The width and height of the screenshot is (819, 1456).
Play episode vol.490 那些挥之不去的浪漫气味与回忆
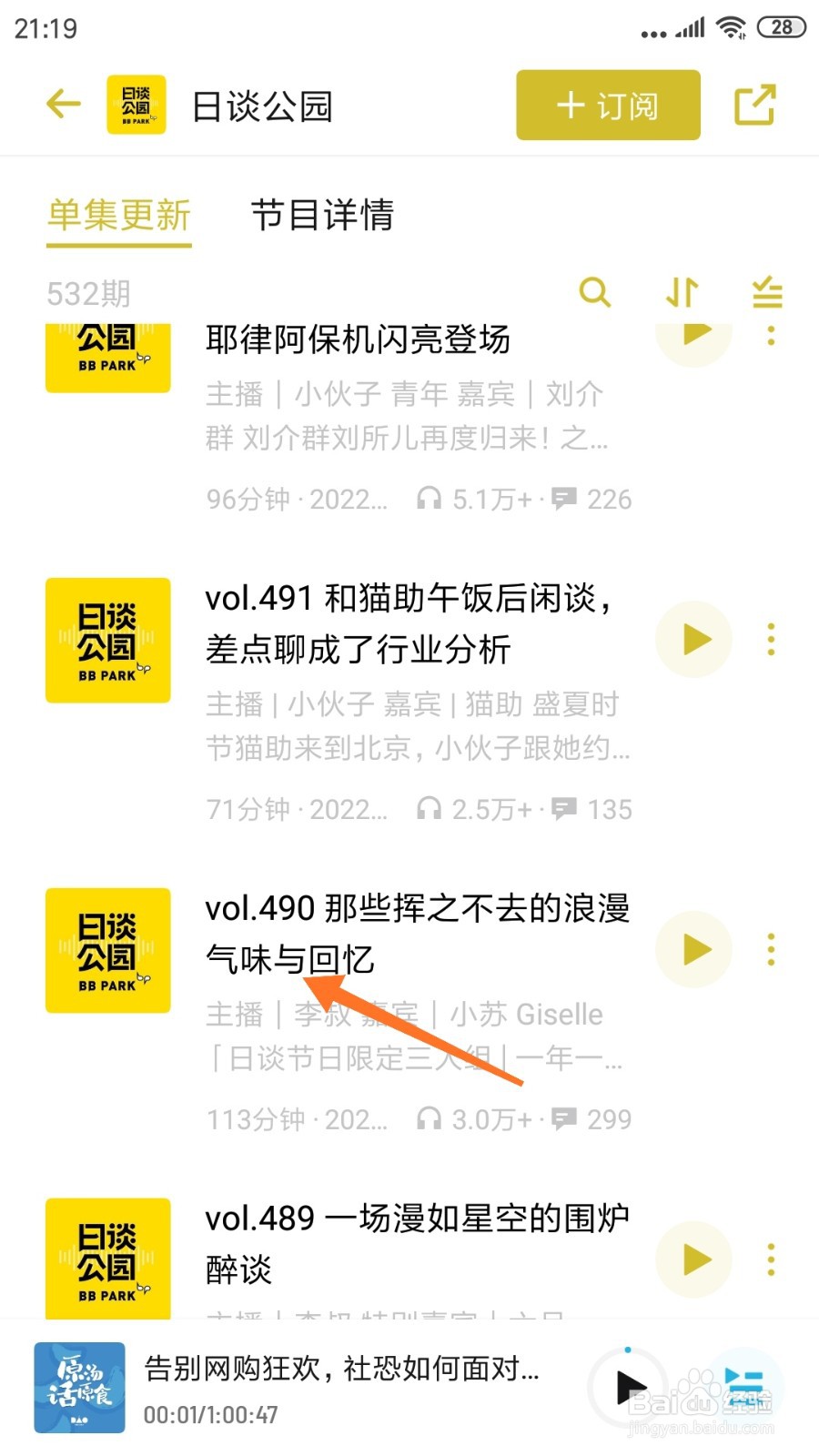click(x=693, y=949)
